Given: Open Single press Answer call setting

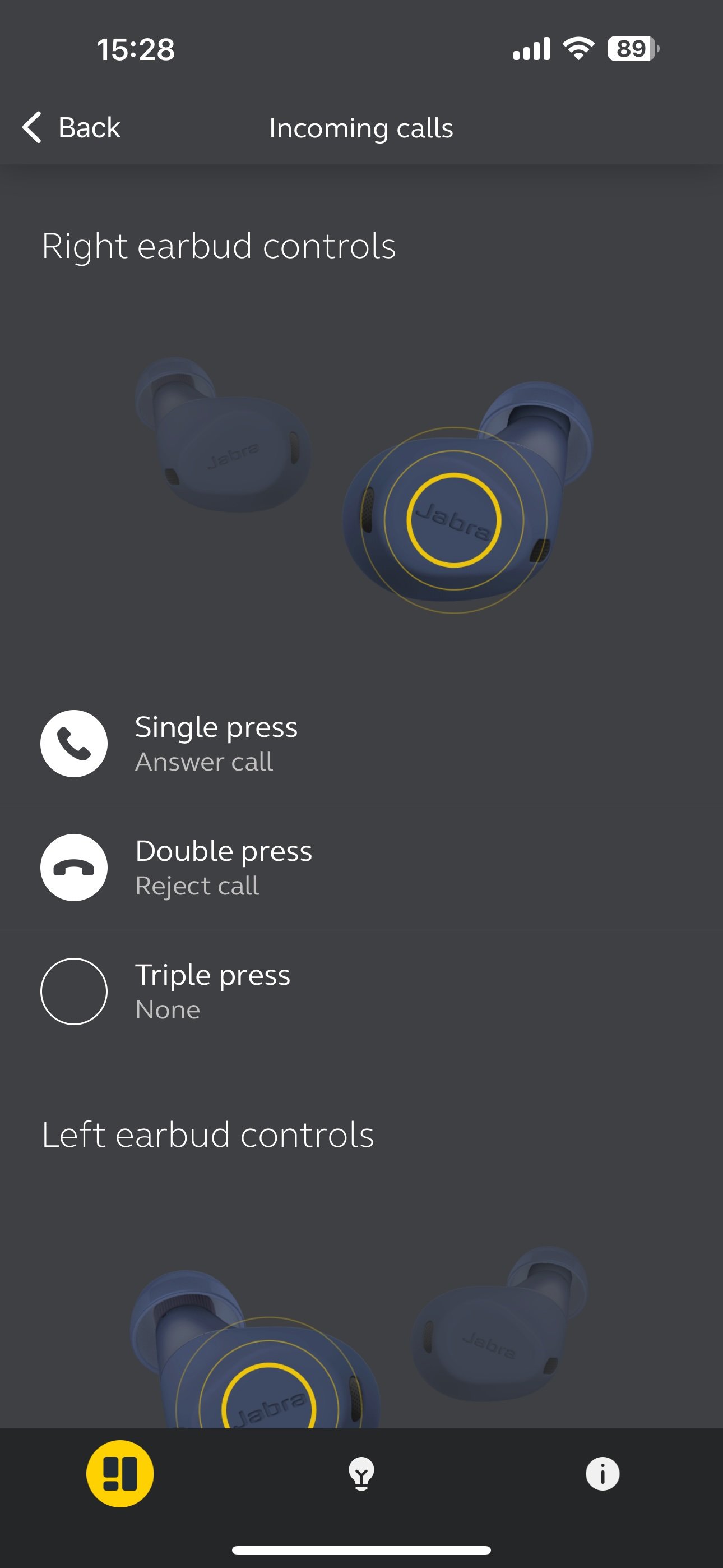Looking at the screenshot, I should point(361,743).
